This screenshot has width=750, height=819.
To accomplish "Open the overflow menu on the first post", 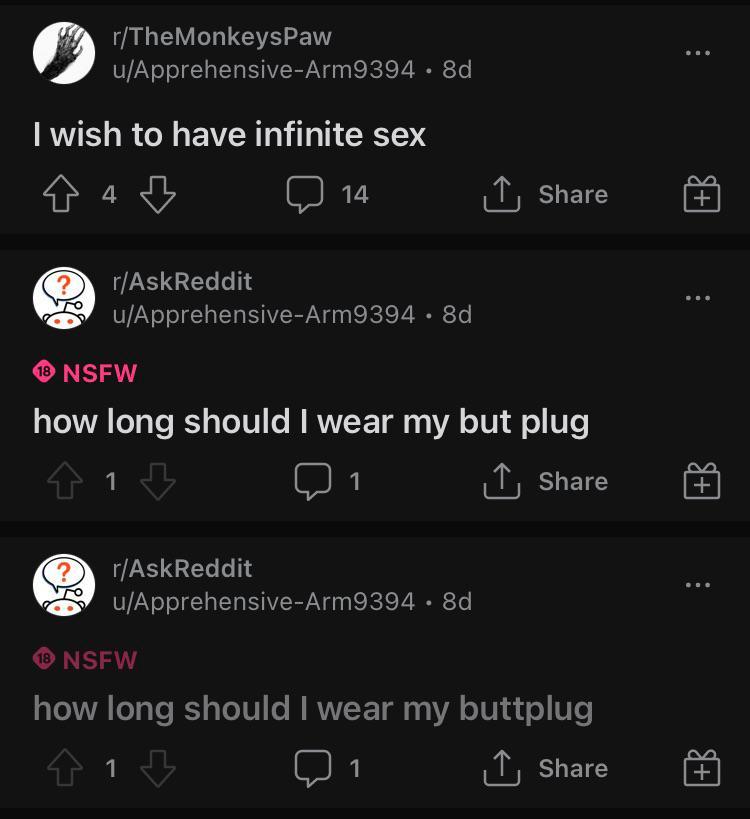I will [x=700, y=55].
